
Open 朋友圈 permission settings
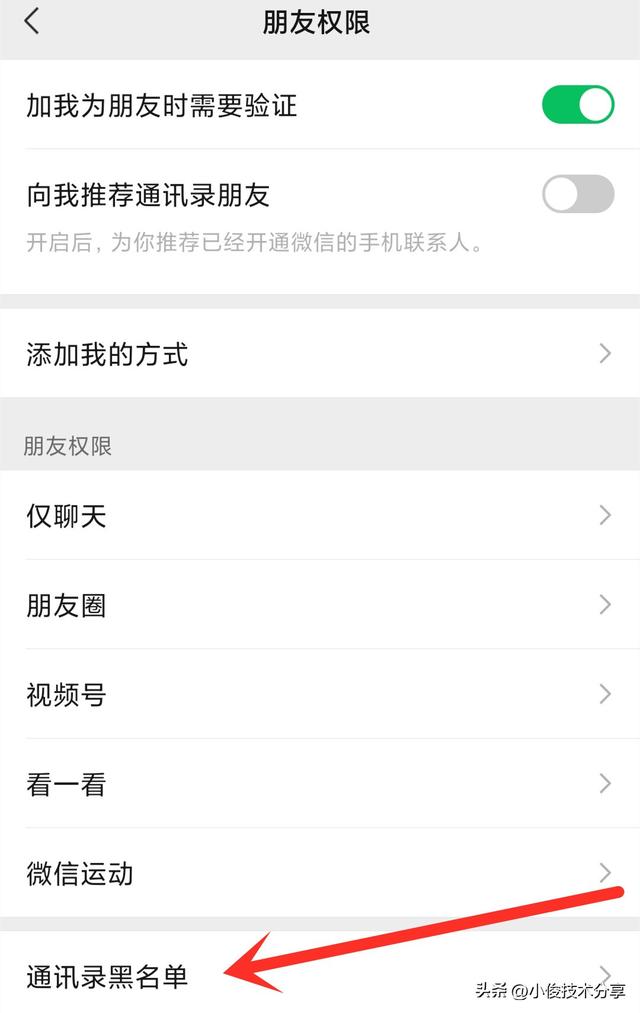point(320,605)
